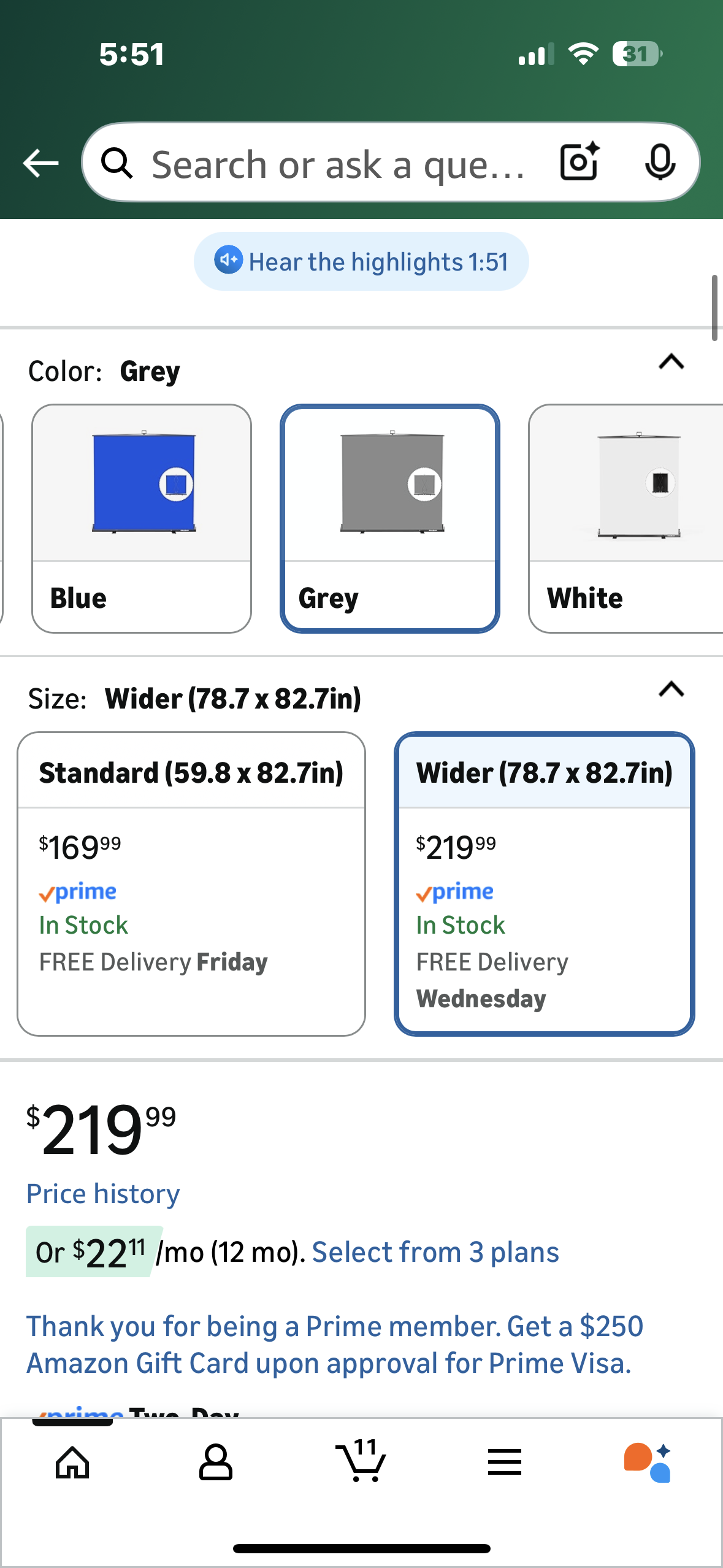723x1568 pixels.
Task: Select the White color option
Action: click(x=638, y=518)
